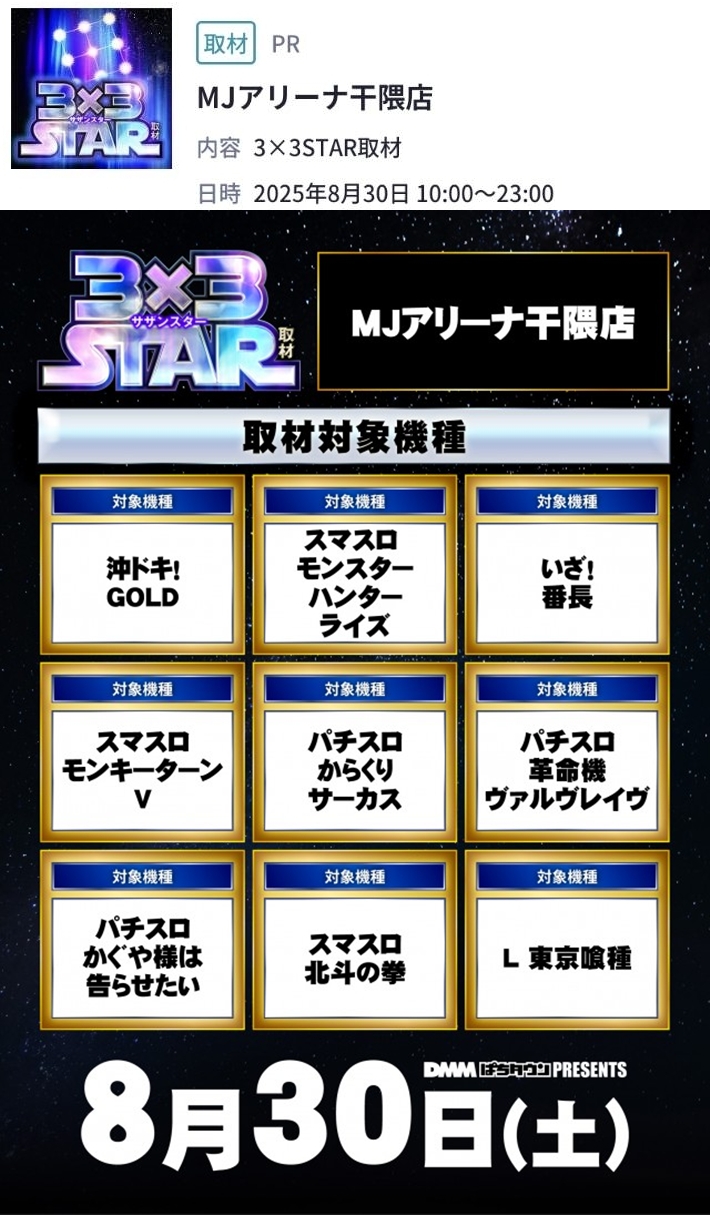Open the 3×3 STAR thumbnail image
This screenshot has height=1215, width=710.
(x=91, y=88)
